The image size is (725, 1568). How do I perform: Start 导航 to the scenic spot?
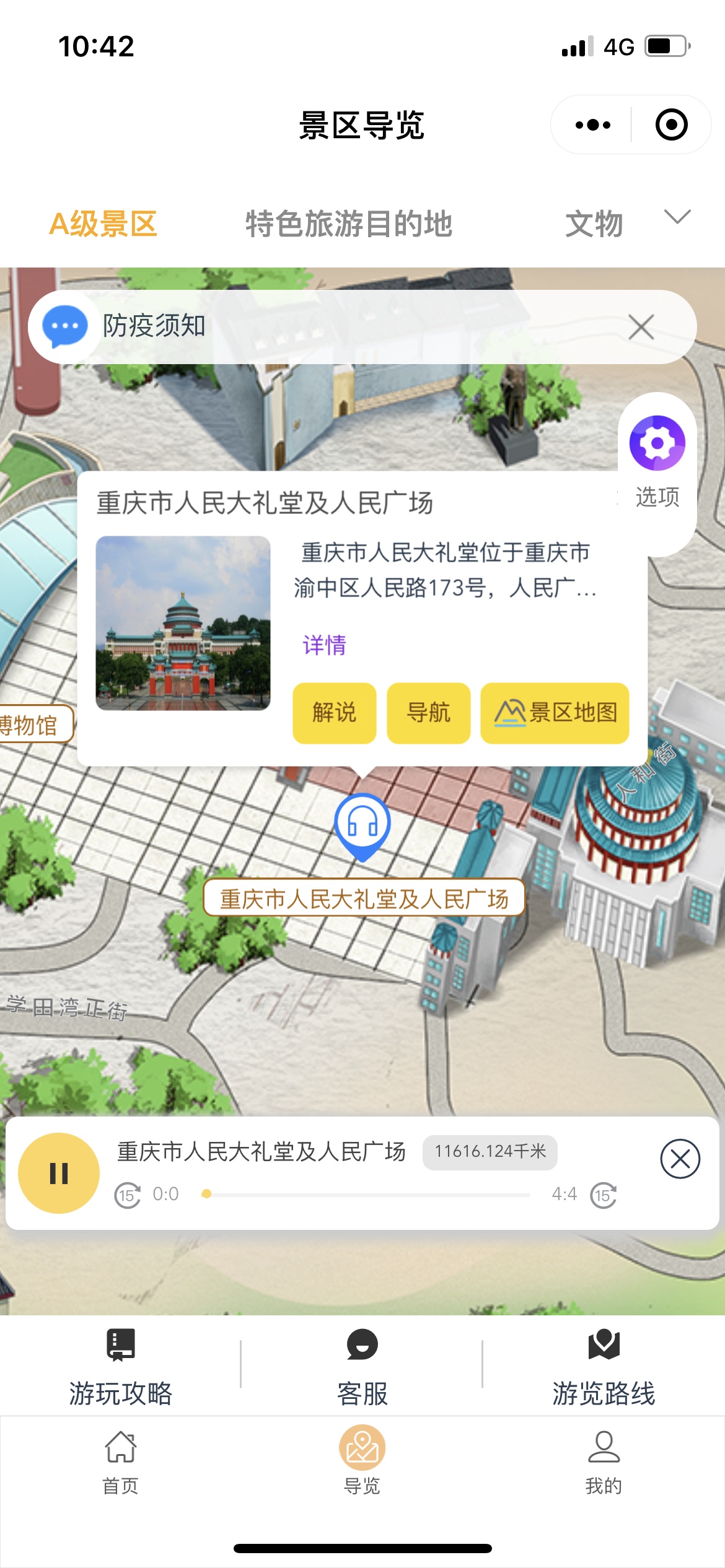429,713
